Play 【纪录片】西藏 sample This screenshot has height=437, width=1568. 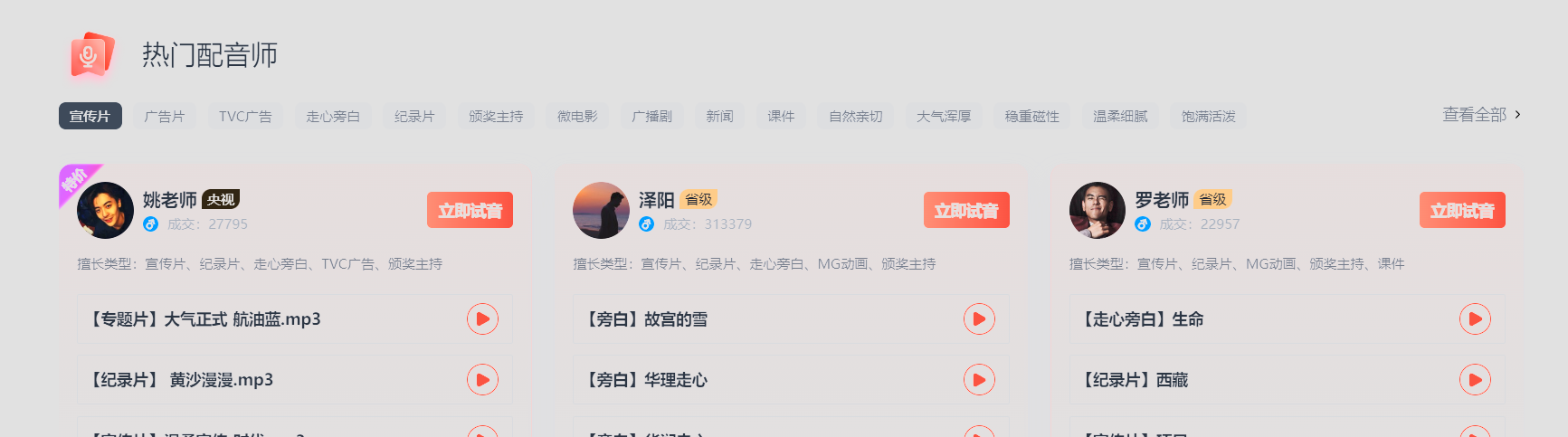coord(1474,380)
